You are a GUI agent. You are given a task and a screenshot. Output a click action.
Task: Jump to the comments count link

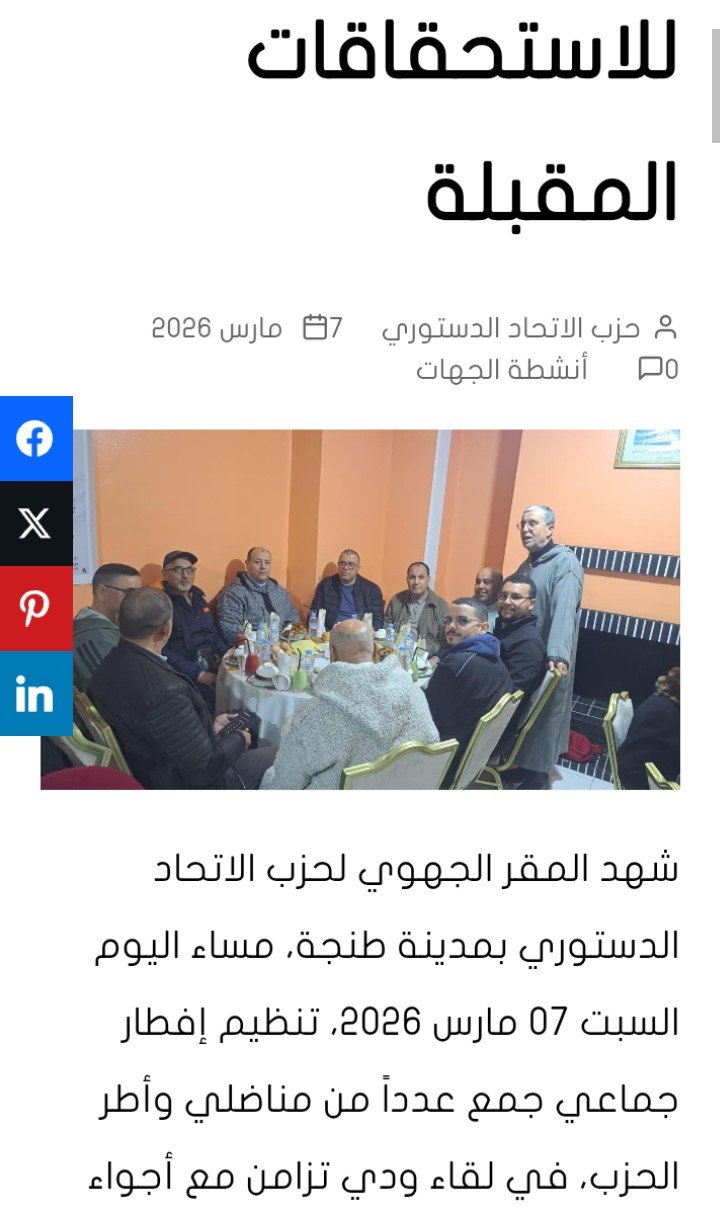click(658, 369)
